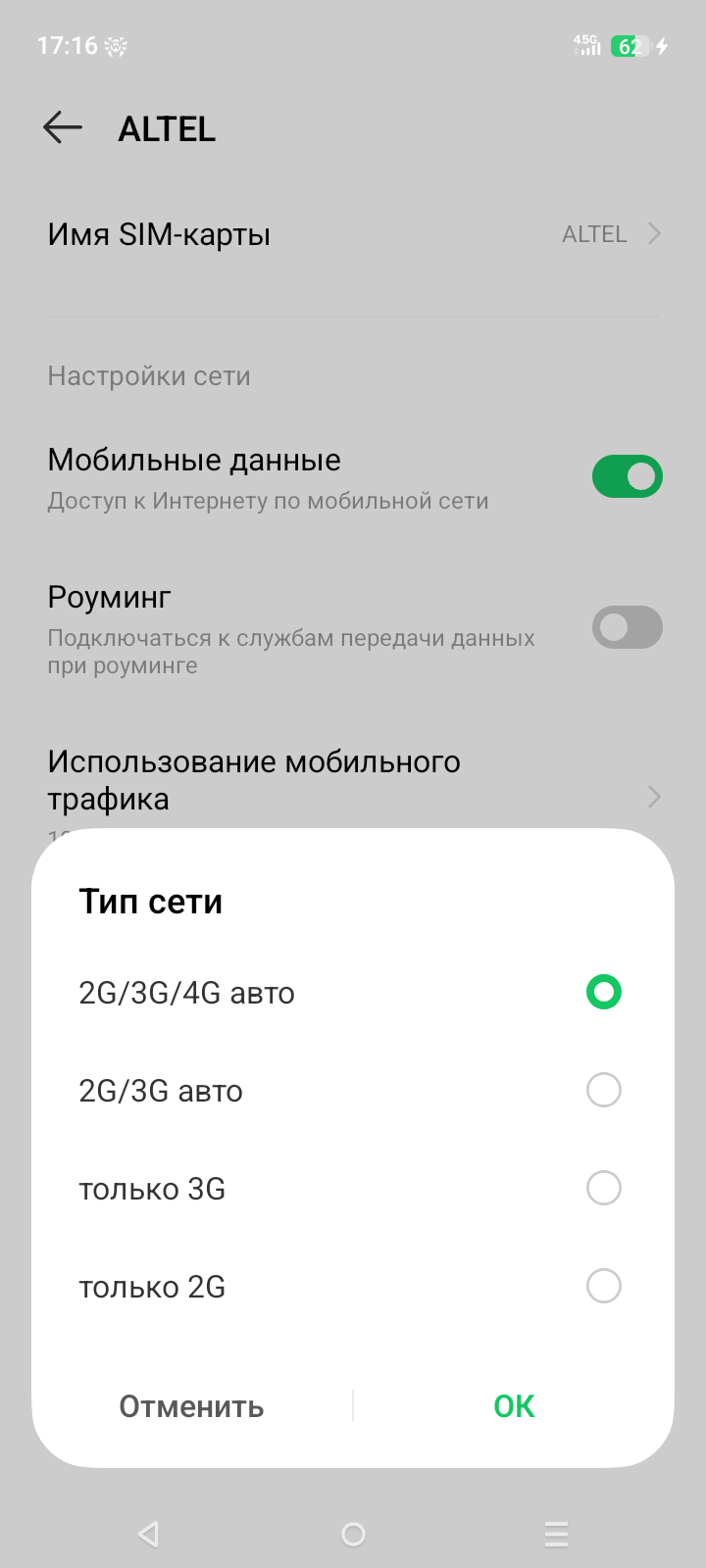Tap Отменить to cancel the dialog
Viewport: 706px width, 1568px height.
[x=191, y=1406]
